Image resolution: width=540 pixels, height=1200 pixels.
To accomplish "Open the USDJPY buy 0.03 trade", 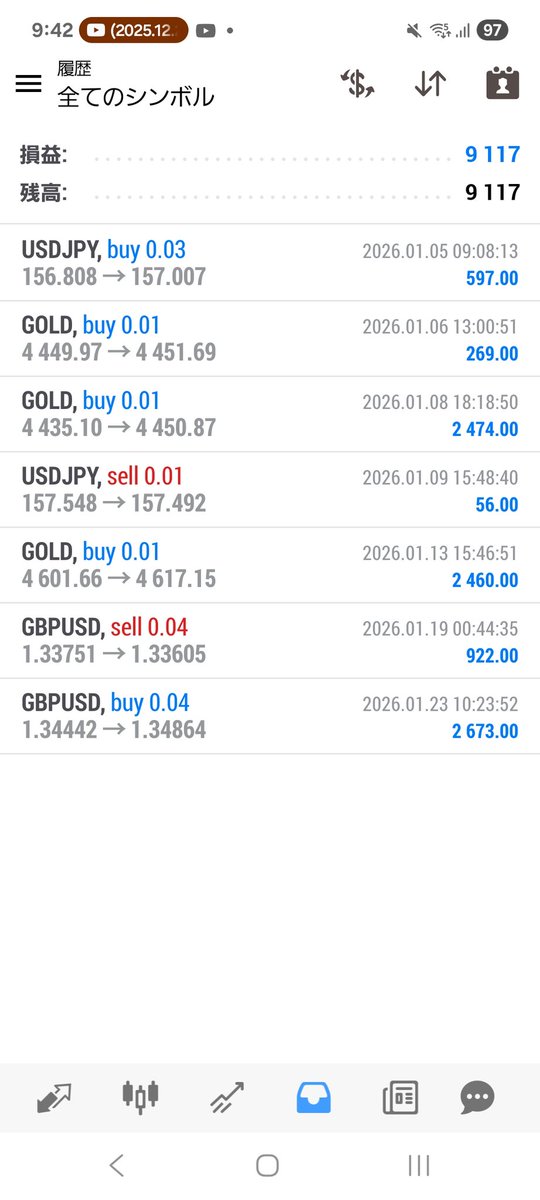I will (x=270, y=263).
